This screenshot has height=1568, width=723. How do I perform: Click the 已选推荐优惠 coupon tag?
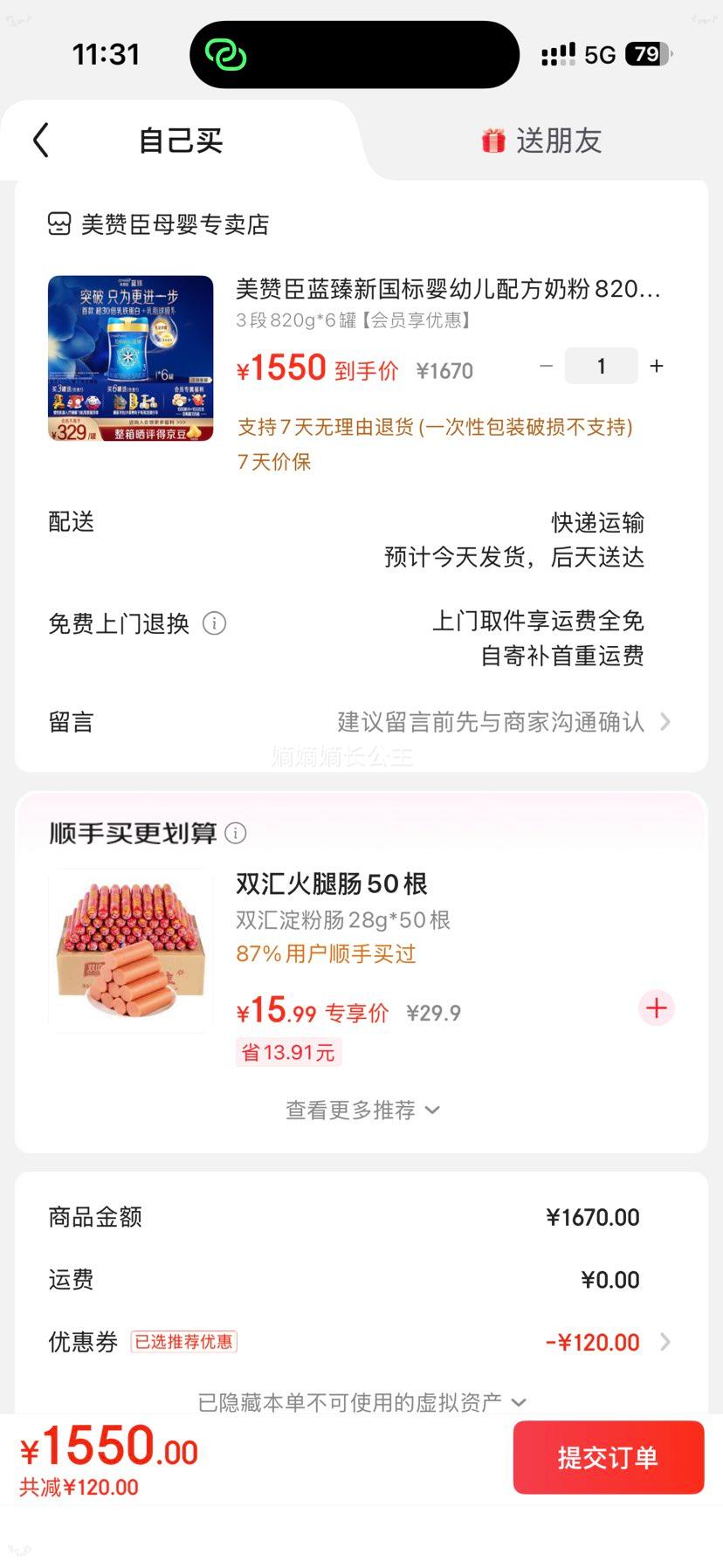pos(183,1341)
